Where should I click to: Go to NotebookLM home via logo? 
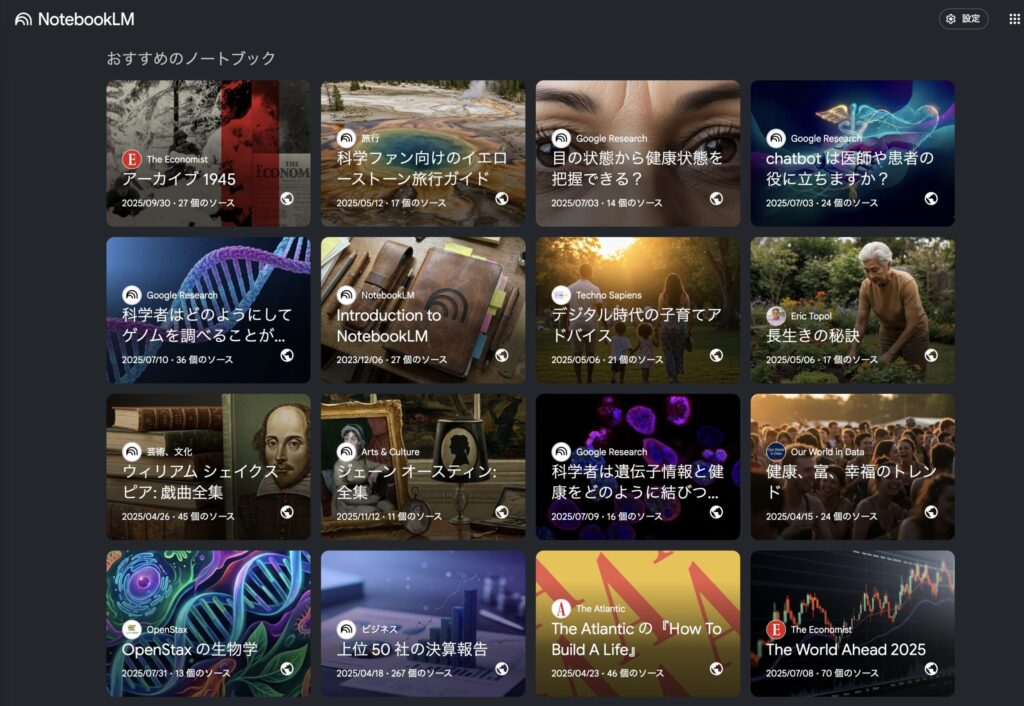(75, 19)
